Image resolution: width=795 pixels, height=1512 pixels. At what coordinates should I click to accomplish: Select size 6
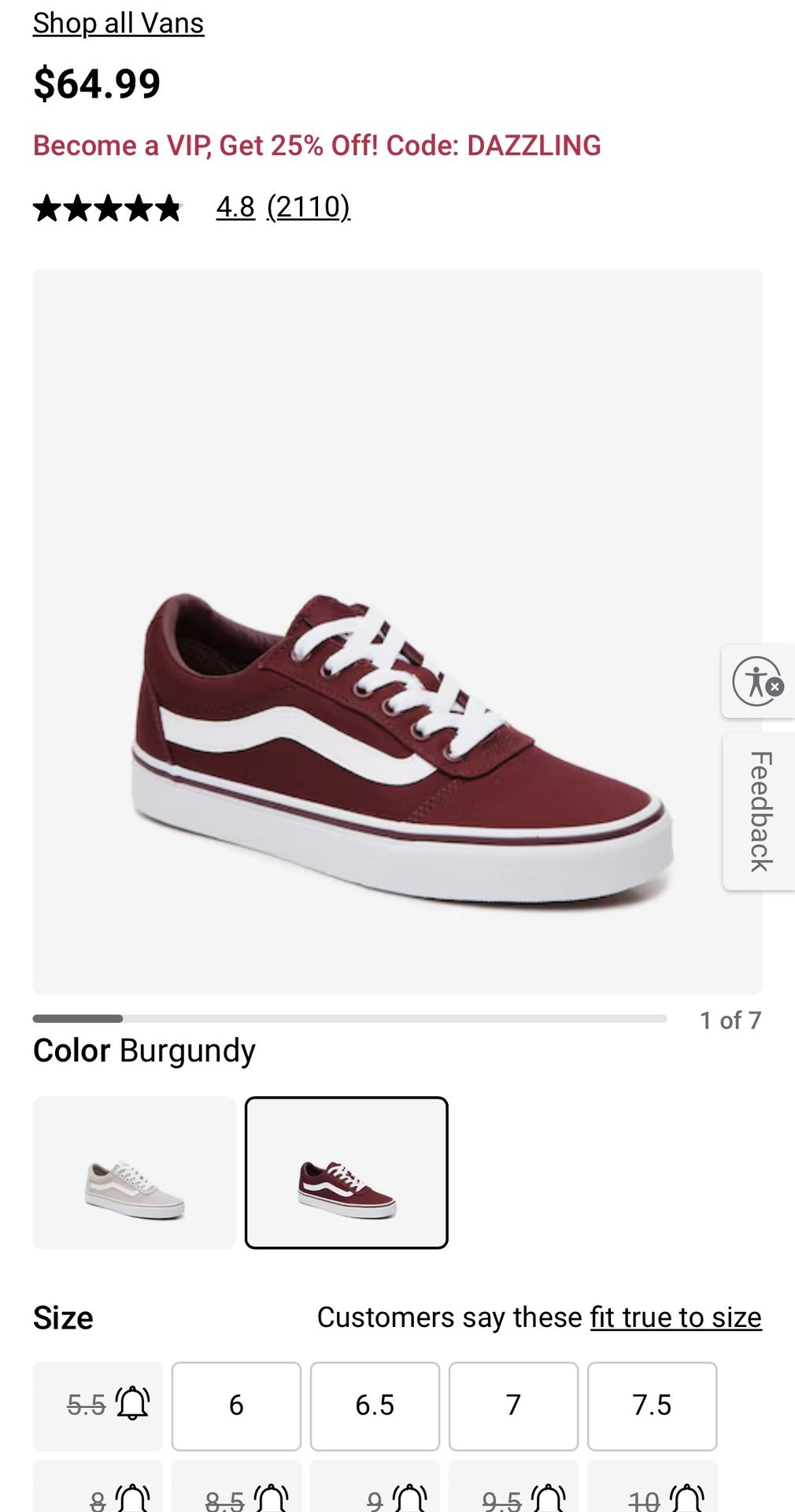coord(235,1406)
